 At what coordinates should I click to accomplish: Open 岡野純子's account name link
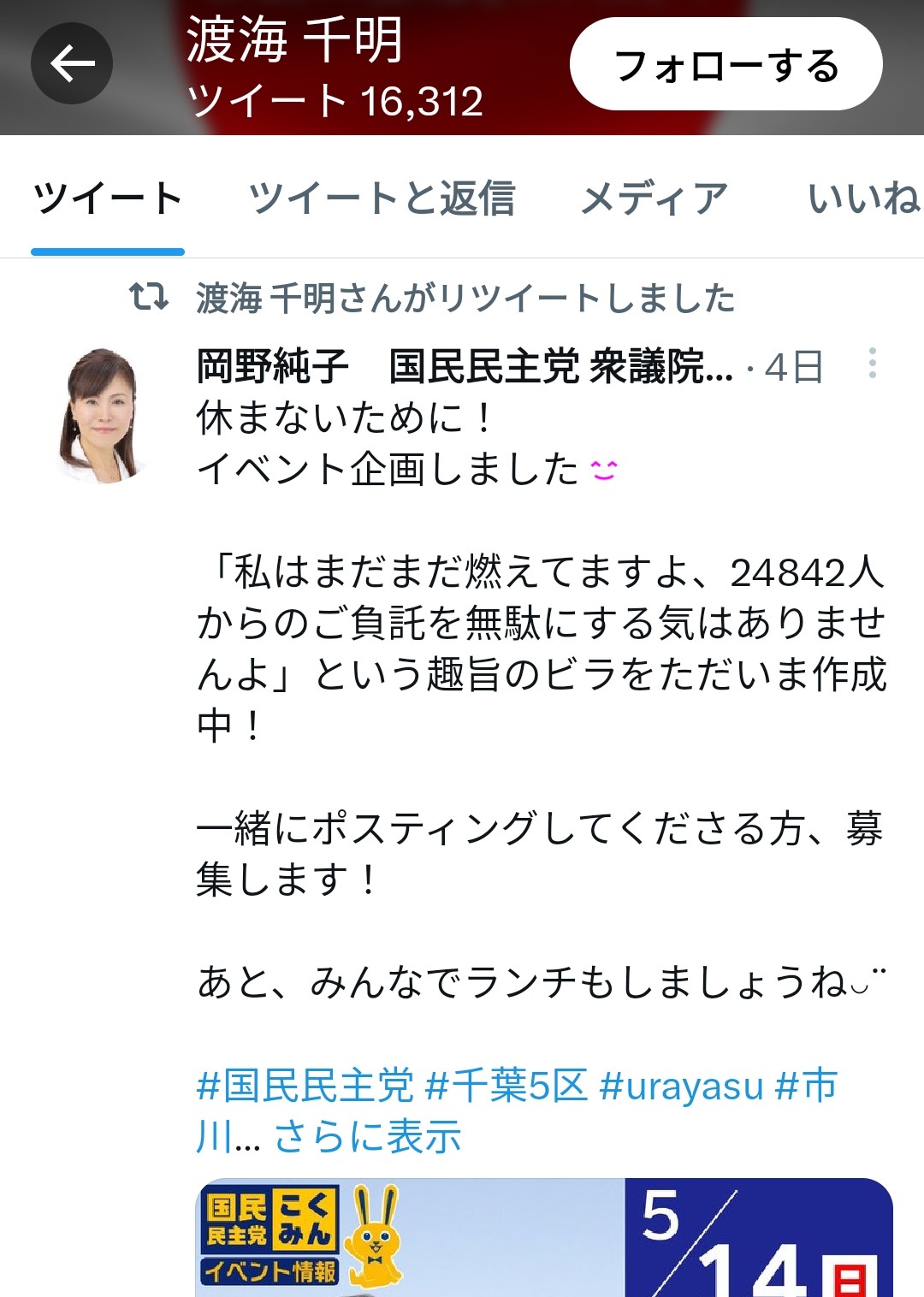click(x=272, y=367)
